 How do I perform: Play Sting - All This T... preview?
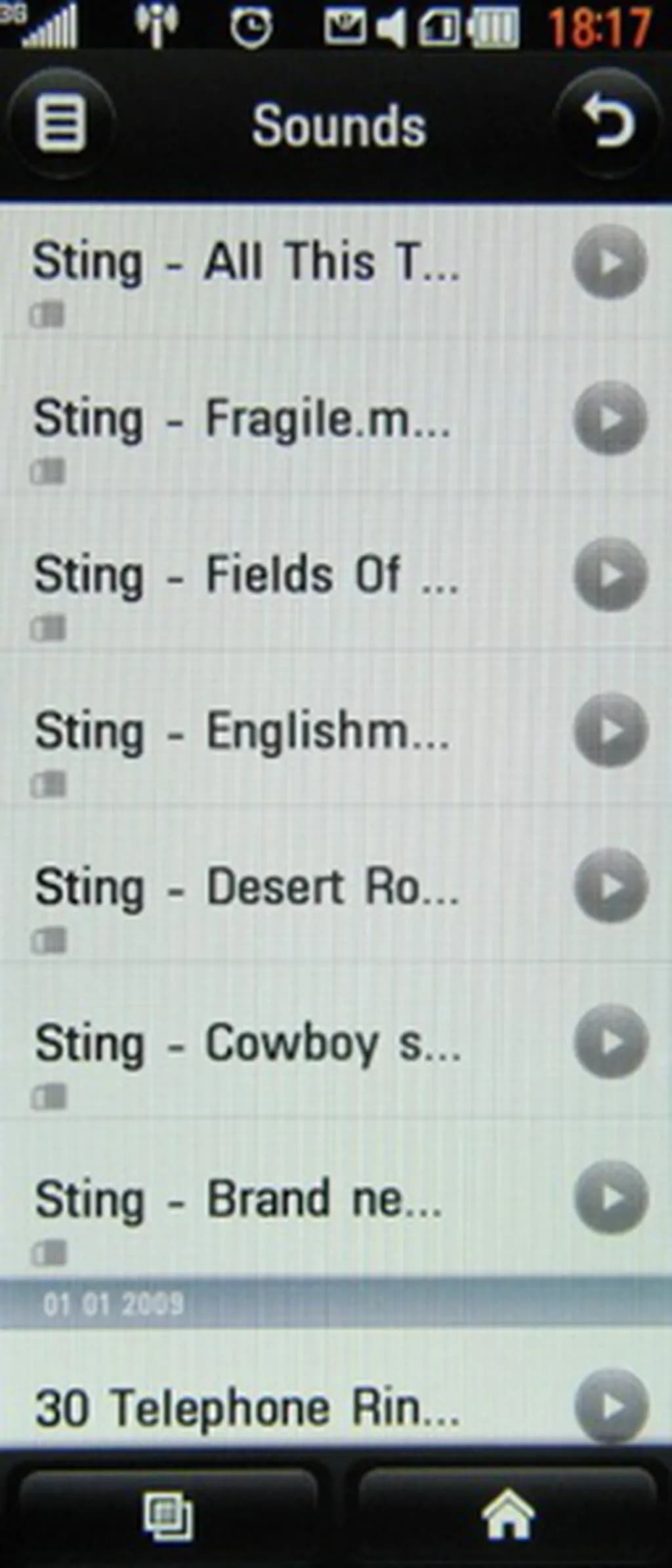(610, 263)
